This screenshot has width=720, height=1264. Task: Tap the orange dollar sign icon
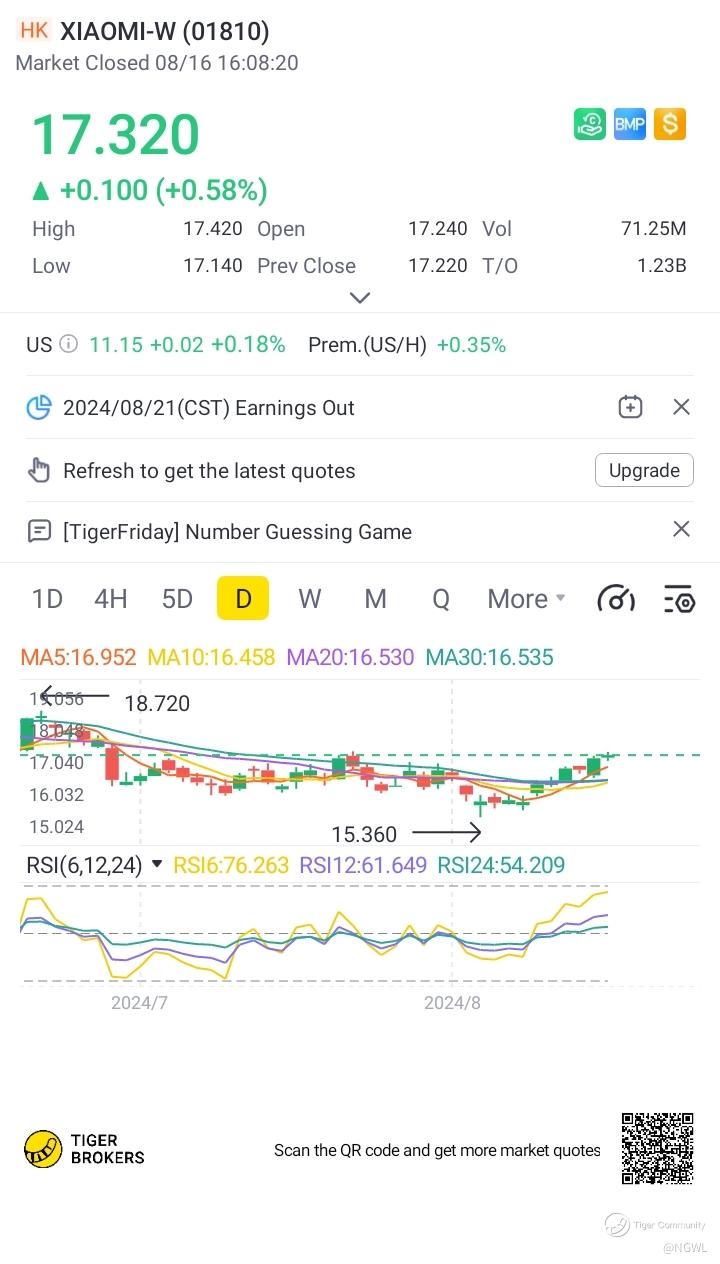pos(670,124)
